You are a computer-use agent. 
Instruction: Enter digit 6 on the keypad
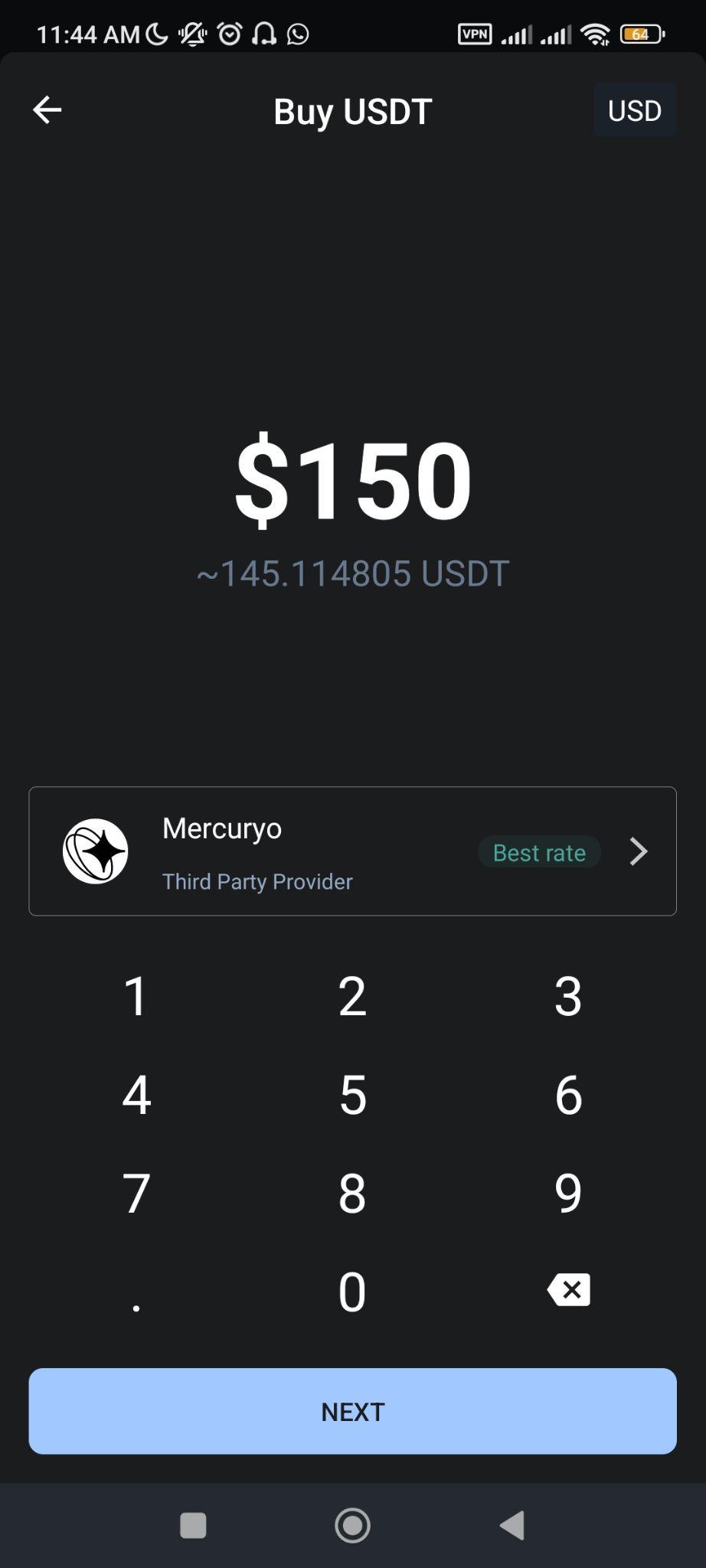coord(568,1095)
